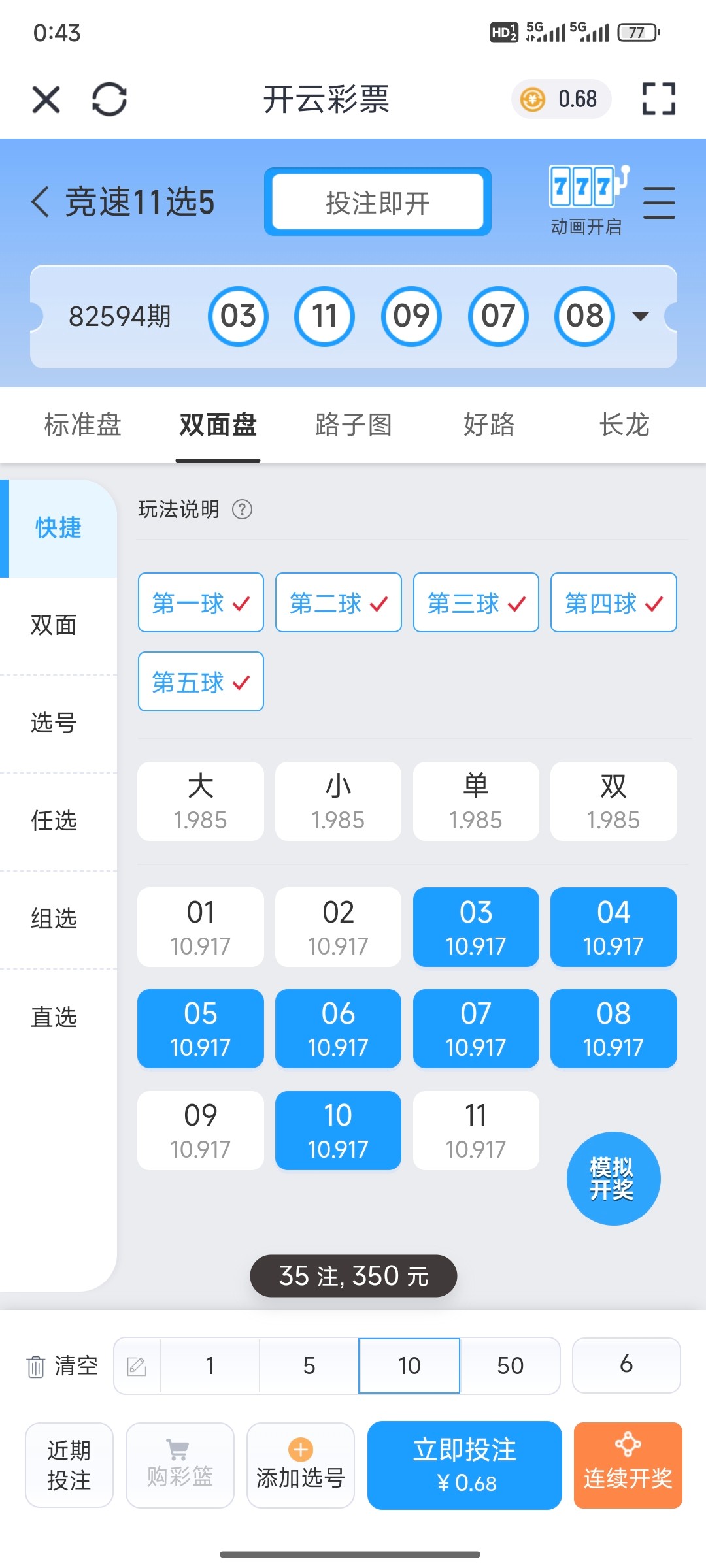Place the bet with 立即投注
The height and width of the screenshot is (1568, 706).
[465, 1465]
